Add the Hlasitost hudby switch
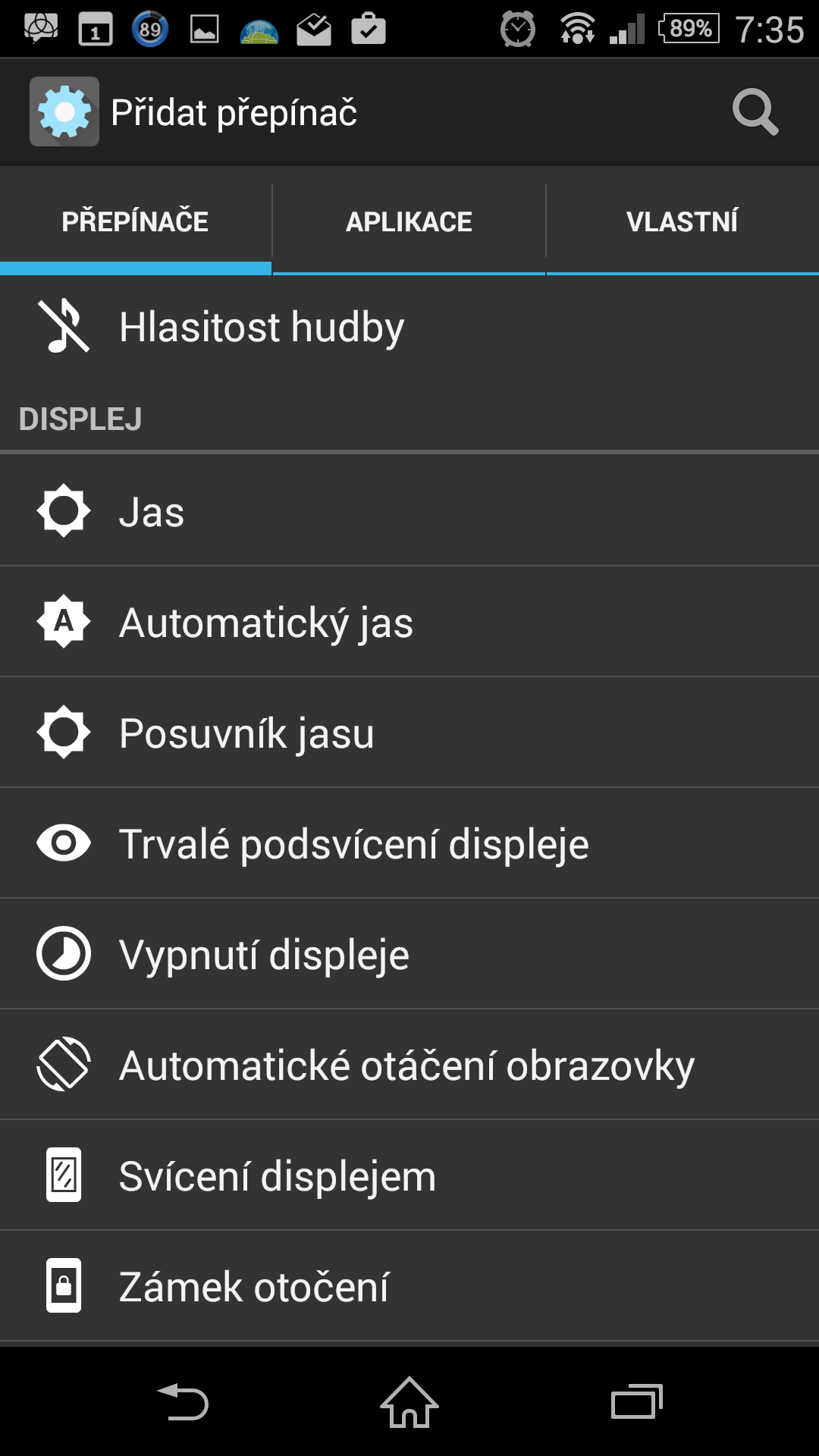The width and height of the screenshot is (819, 1456). tap(409, 328)
